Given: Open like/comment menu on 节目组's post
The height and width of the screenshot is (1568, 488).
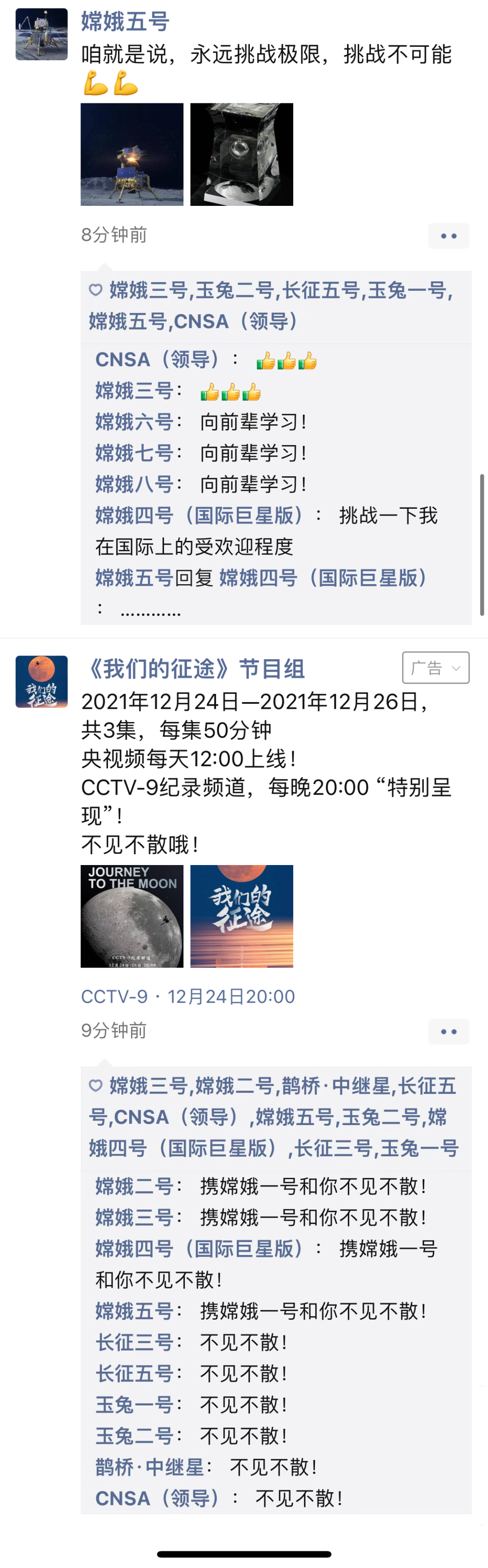Looking at the screenshot, I should click(x=448, y=1032).
